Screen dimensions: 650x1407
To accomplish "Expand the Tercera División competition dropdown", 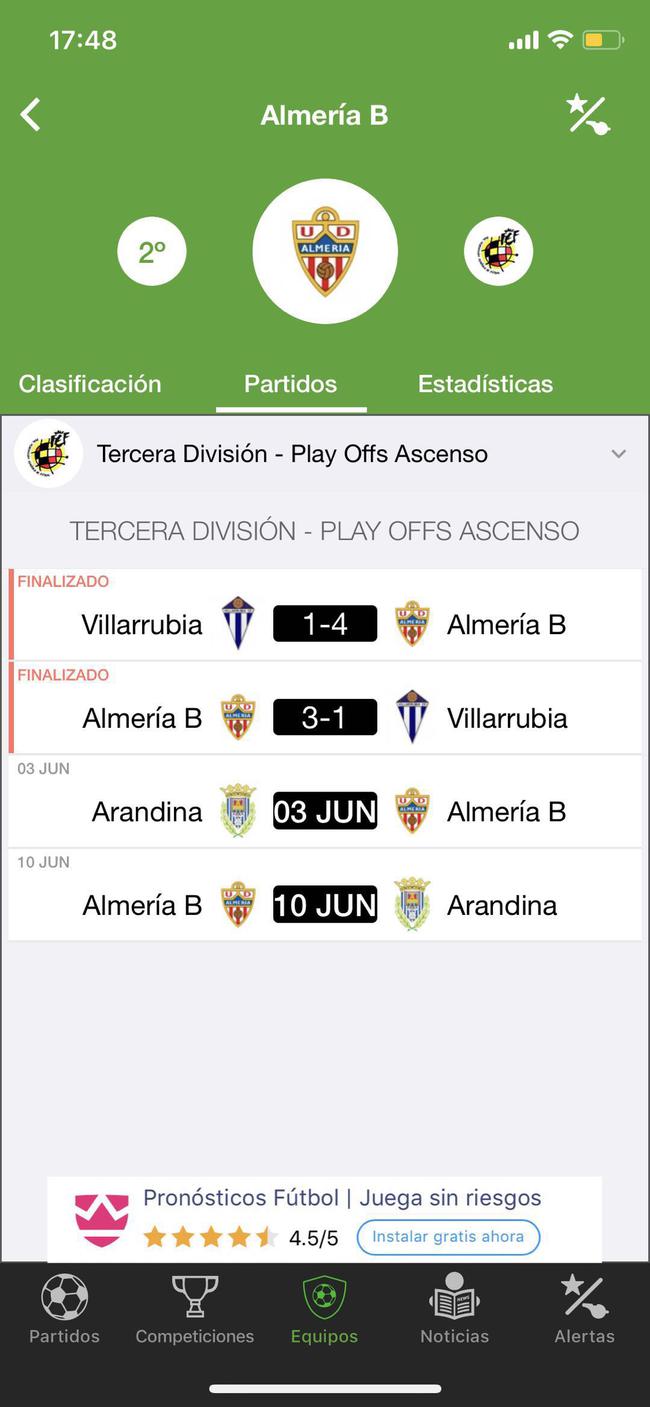I will pos(325,454).
